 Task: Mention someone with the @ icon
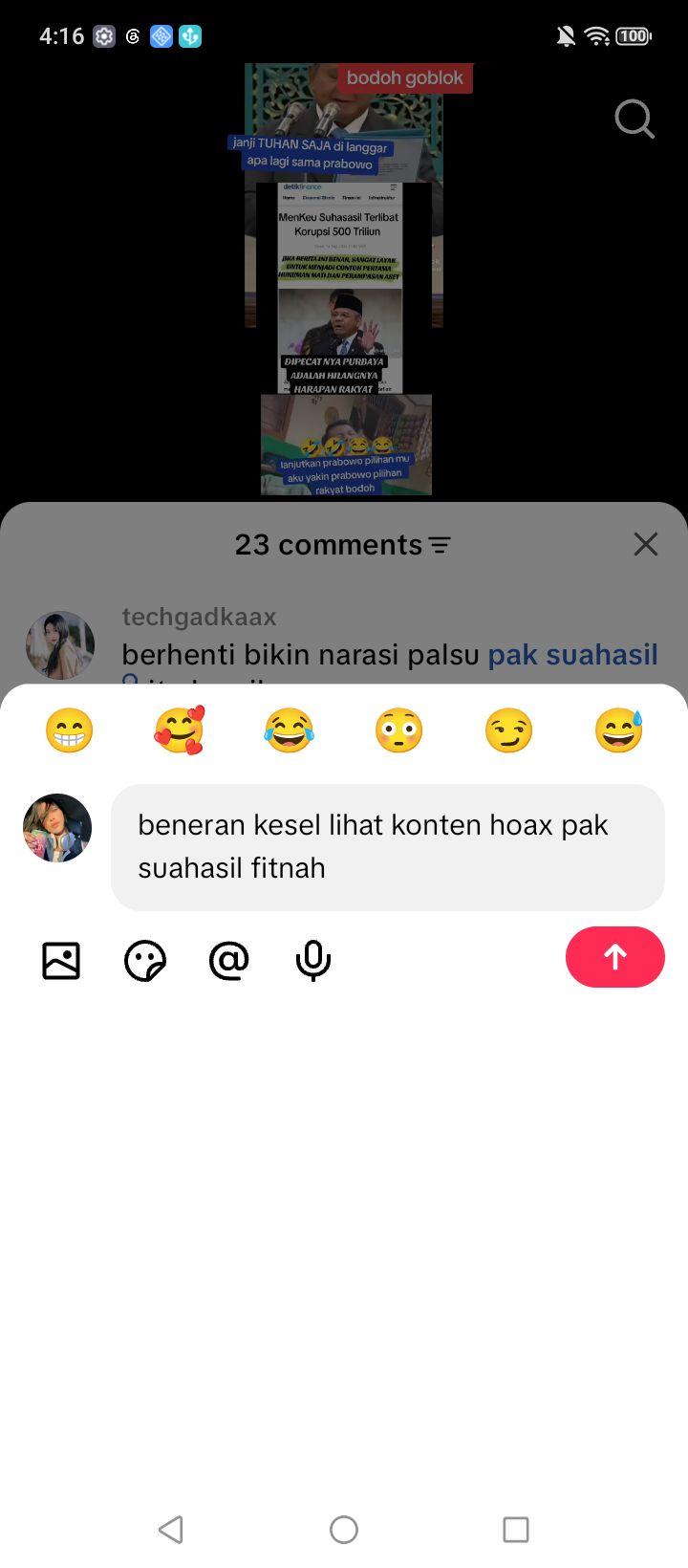[x=229, y=961]
